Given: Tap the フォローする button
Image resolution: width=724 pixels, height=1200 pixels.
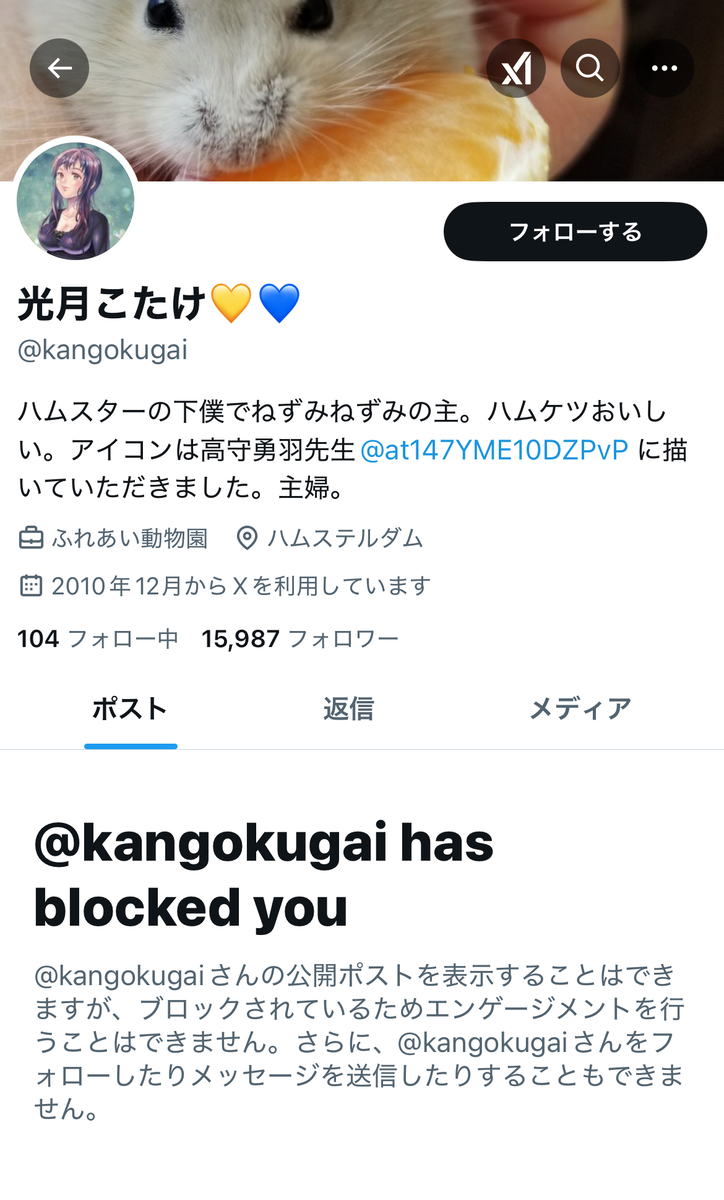Looking at the screenshot, I should pyautogui.click(x=575, y=232).
